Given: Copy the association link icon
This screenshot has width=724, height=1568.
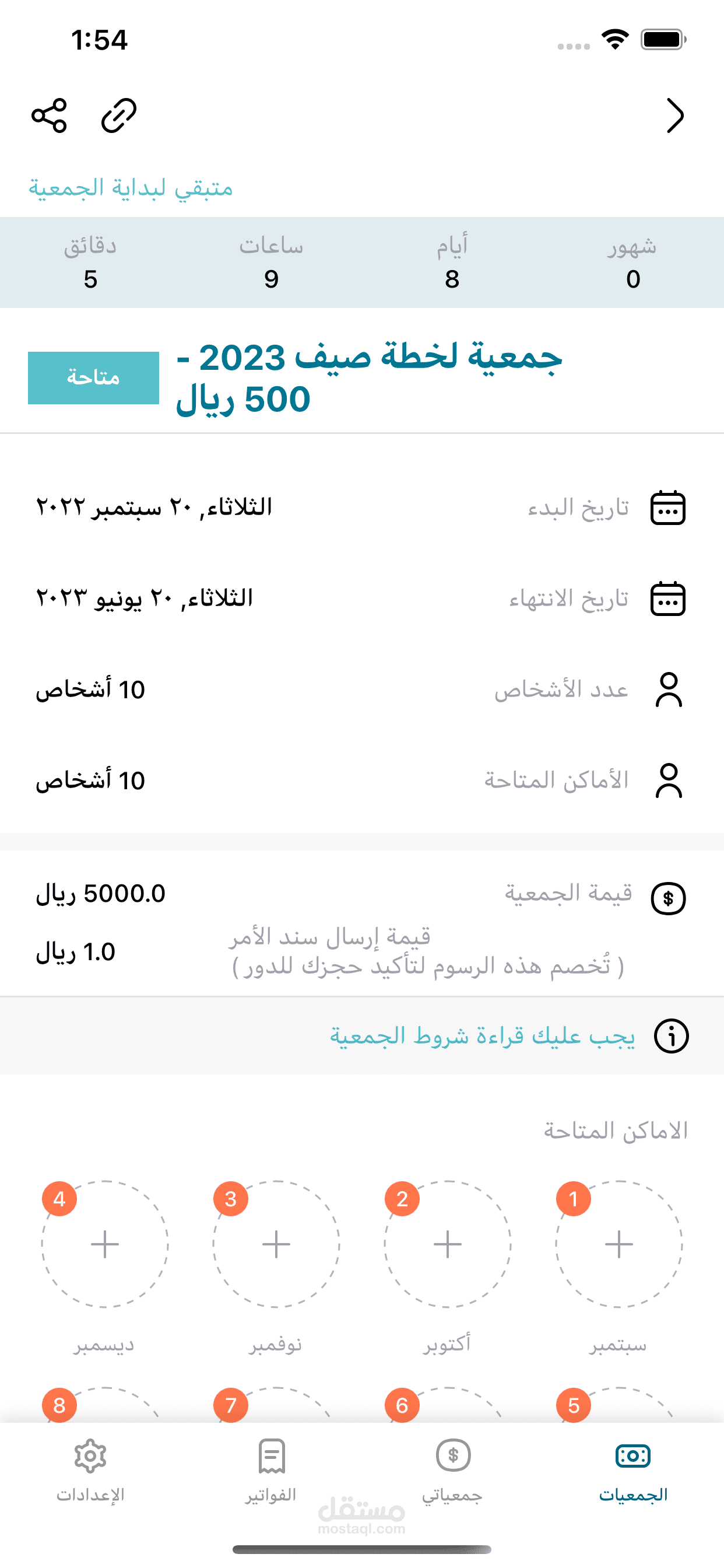Looking at the screenshot, I should pos(119,116).
